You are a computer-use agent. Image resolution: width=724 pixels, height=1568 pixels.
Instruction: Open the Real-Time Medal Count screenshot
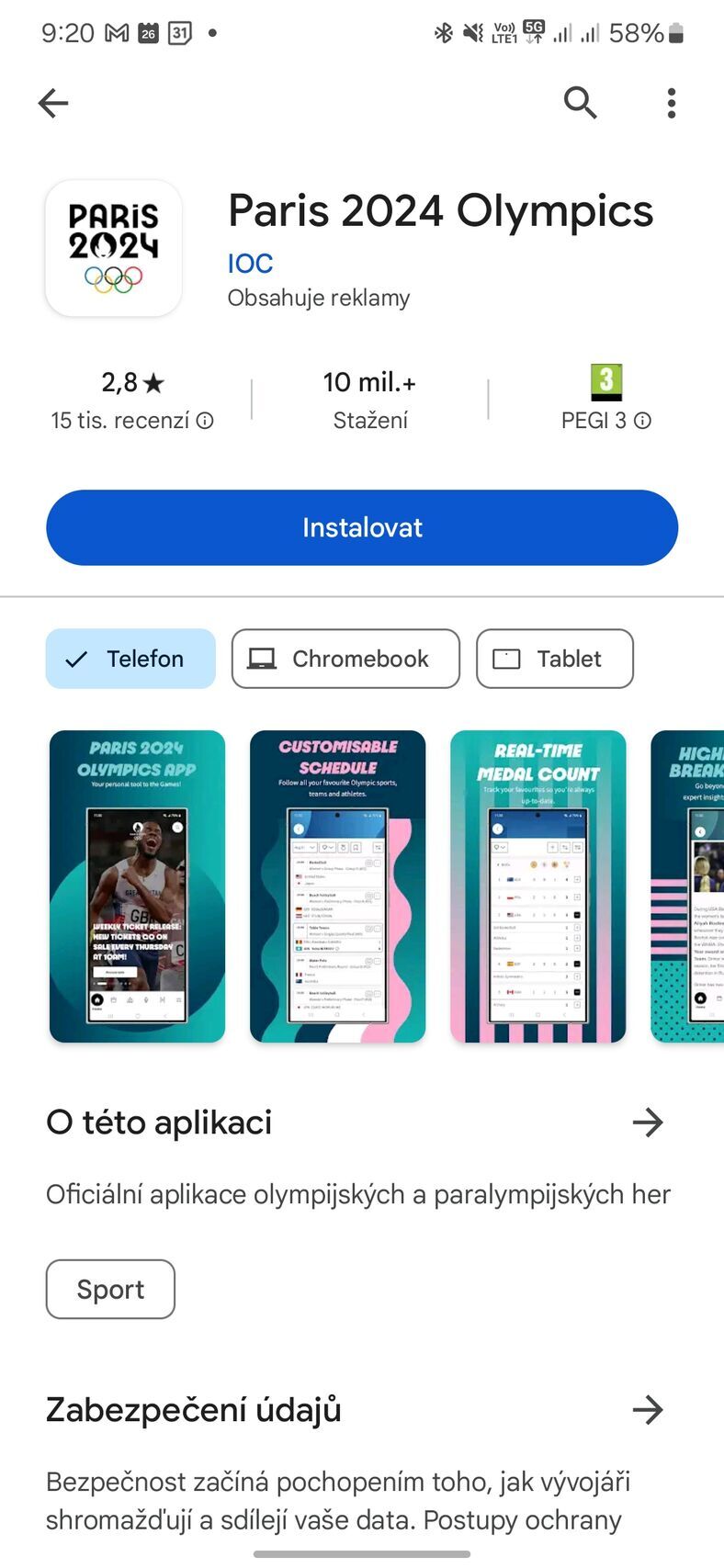[537, 886]
